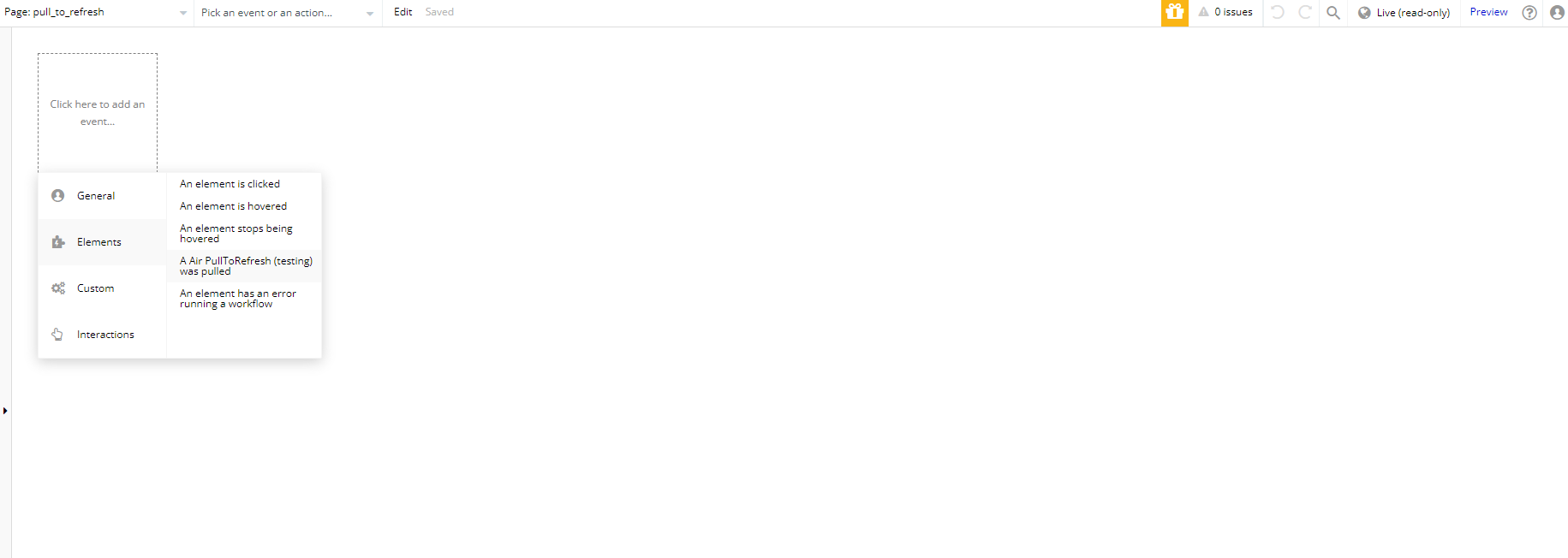Image resolution: width=1568 pixels, height=558 pixels.
Task: Open the page selector dropdown
Action: point(96,13)
